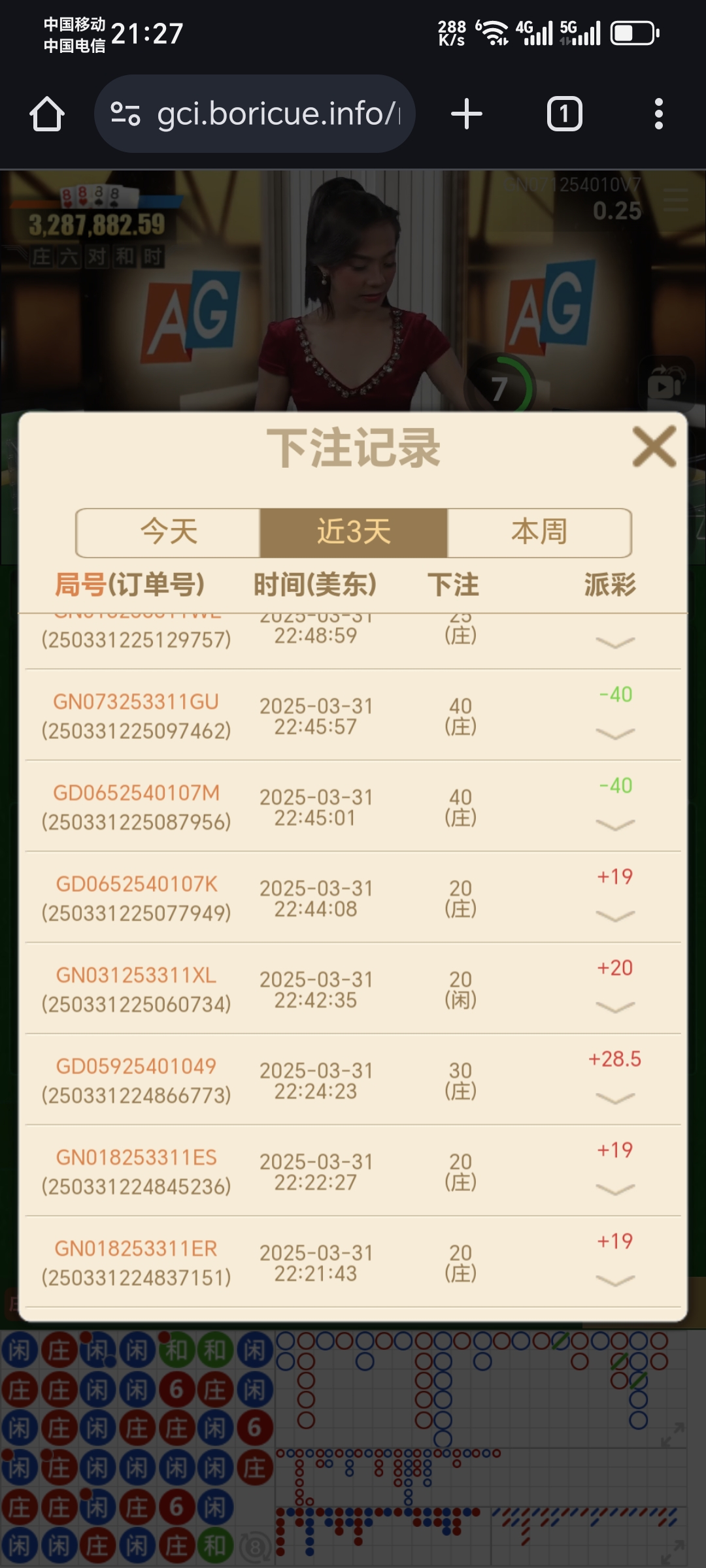Go to the browser home page
Viewport: 706px width, 1568px height.
point(47,114)
